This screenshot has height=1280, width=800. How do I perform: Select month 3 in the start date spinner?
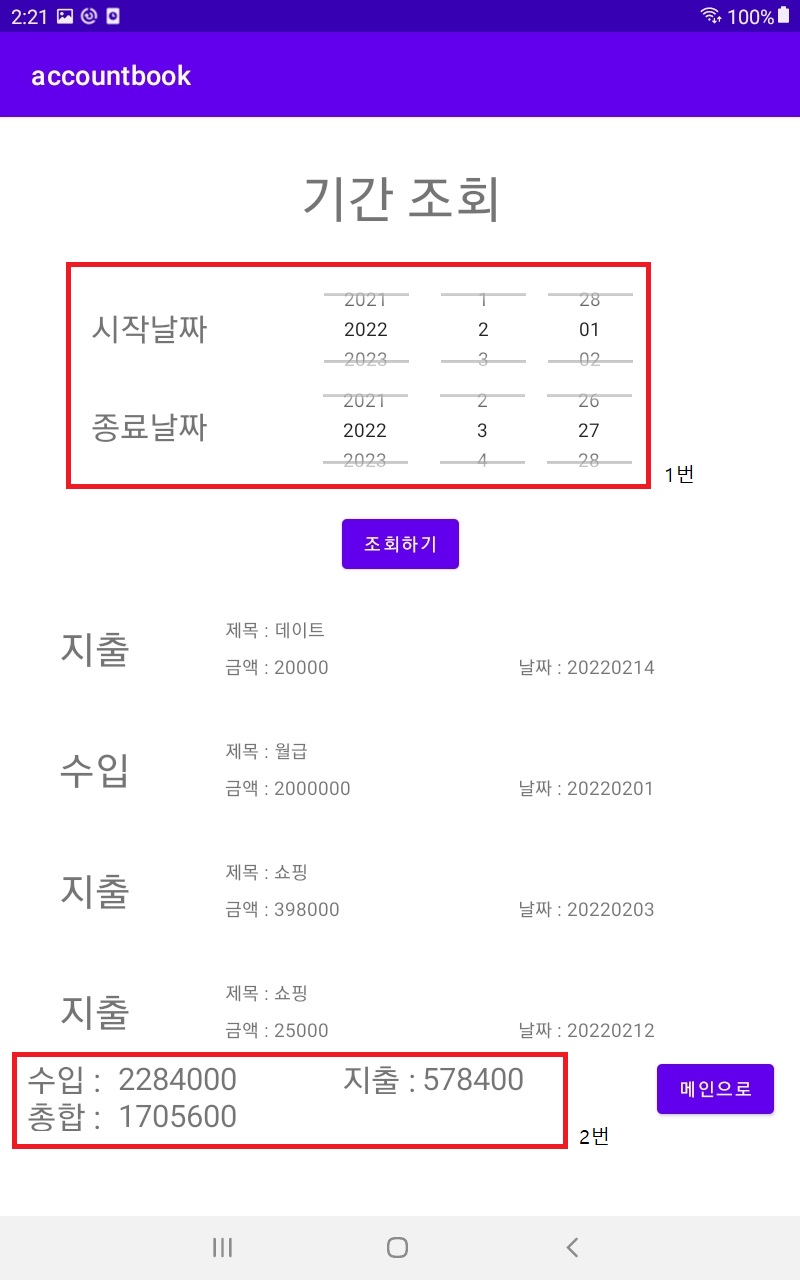coord(482,358)
